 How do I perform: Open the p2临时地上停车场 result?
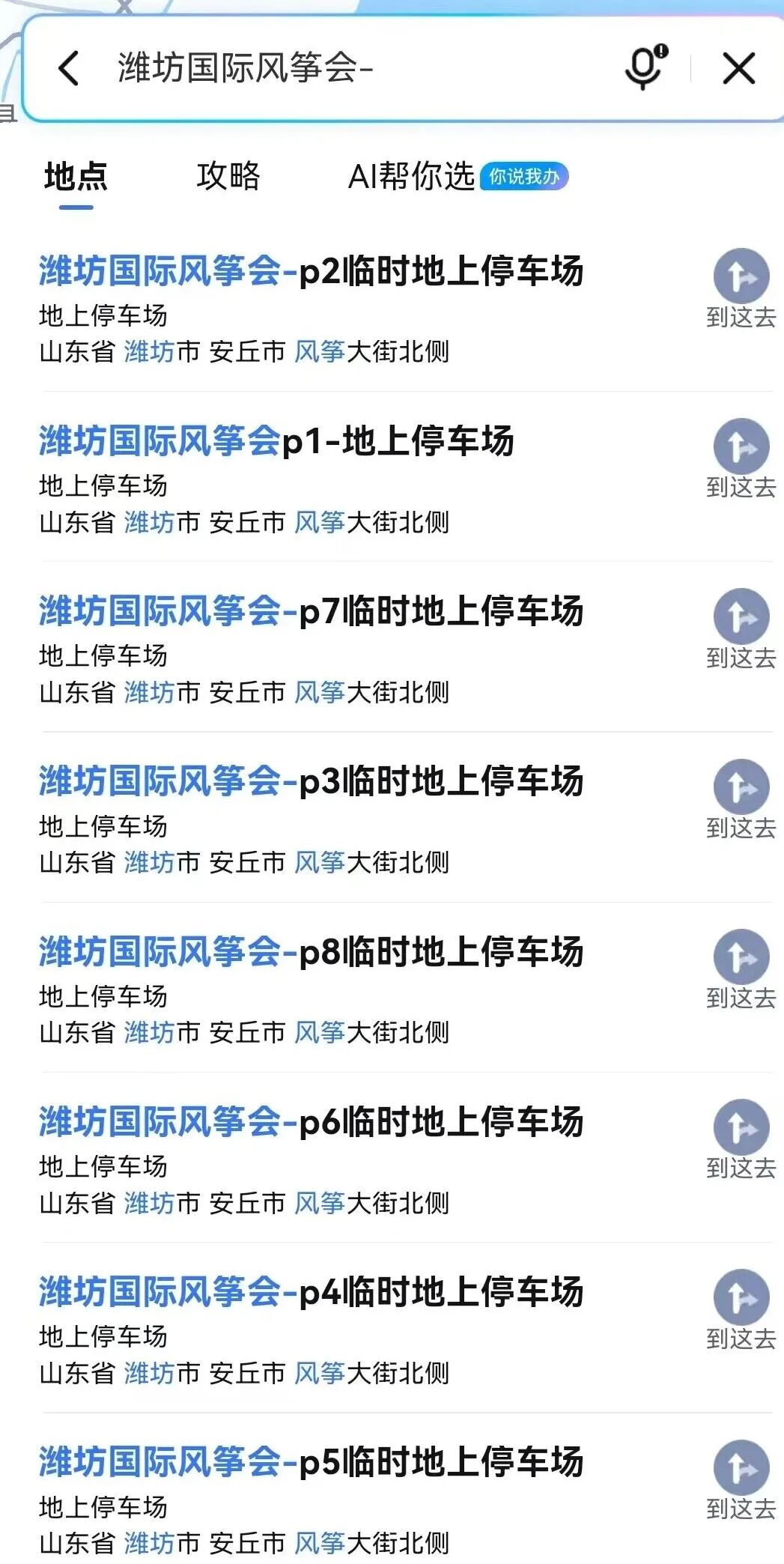(x=311, y=271)
